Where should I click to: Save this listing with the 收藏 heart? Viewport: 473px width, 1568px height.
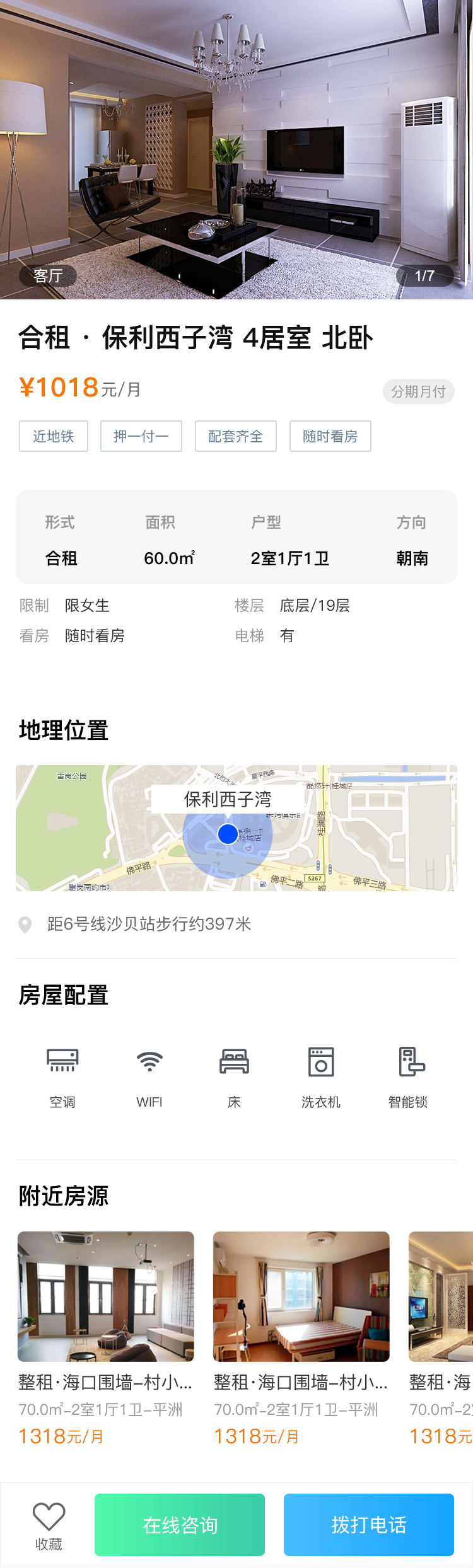(49, 1525)
